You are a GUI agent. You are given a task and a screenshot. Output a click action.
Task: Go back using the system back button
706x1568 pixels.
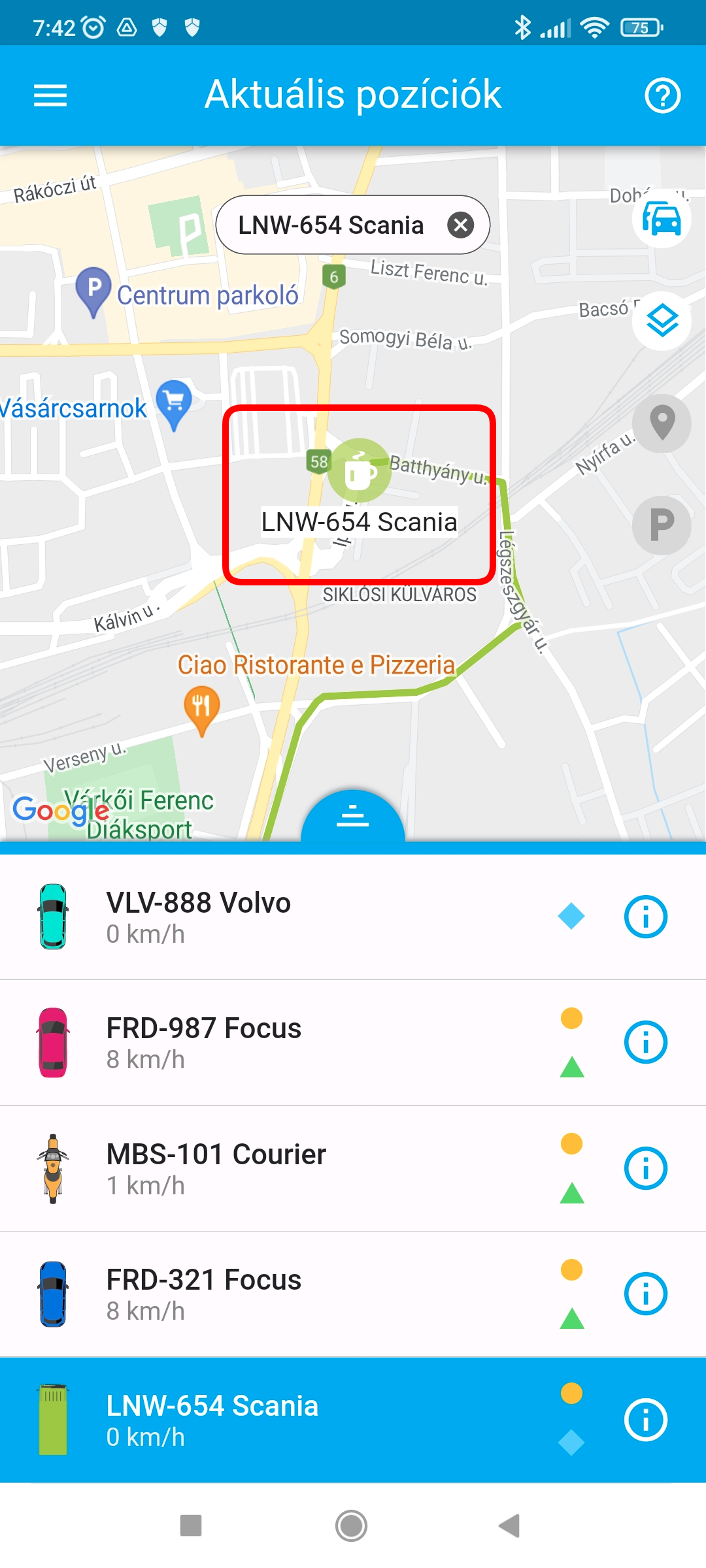point(509,1526)
